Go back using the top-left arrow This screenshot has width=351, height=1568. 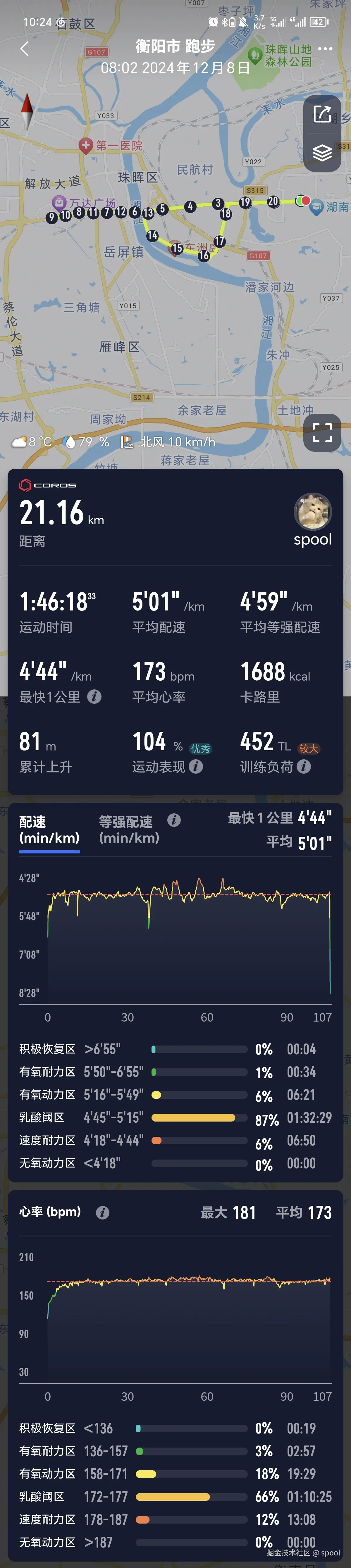24,49
